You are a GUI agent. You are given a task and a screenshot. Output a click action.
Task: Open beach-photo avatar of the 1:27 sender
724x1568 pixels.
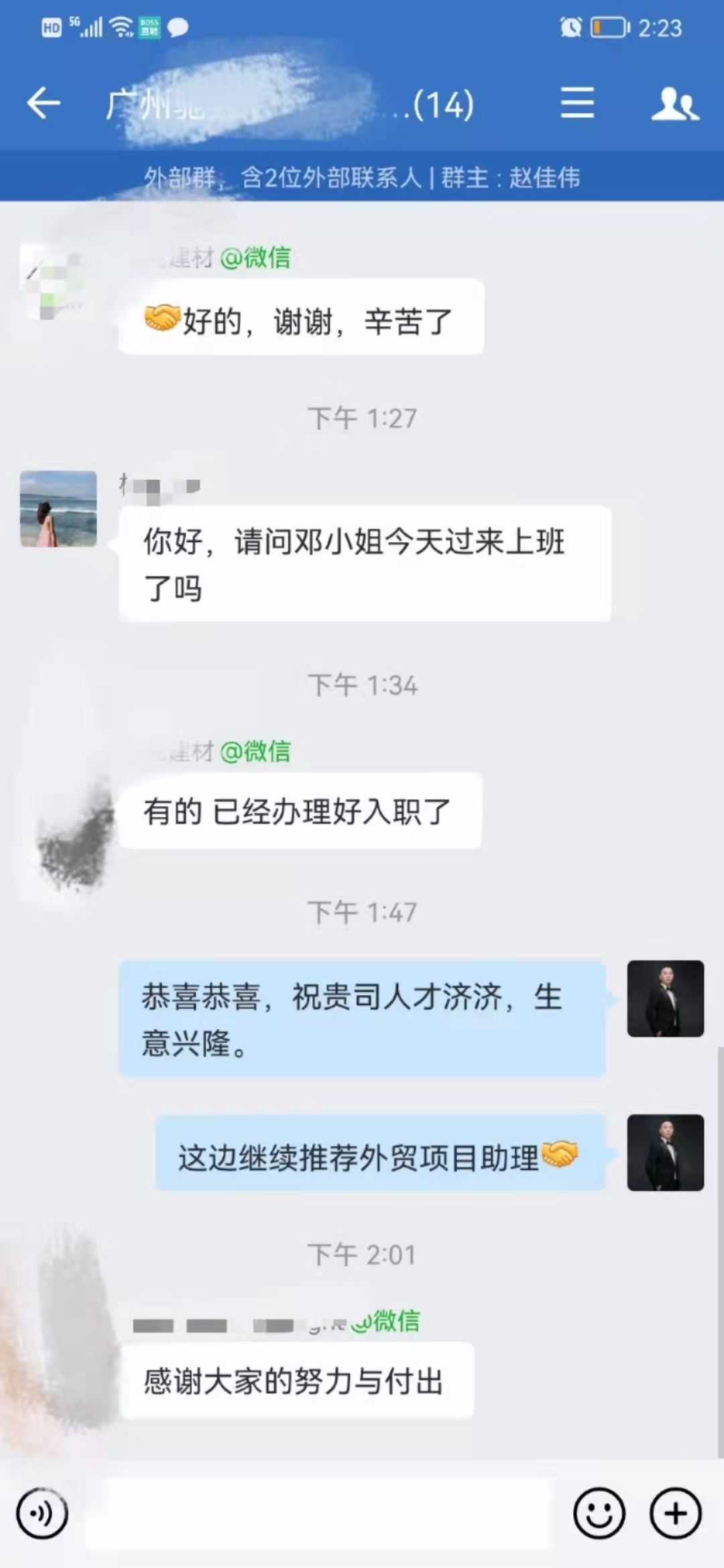click(58, 509)
